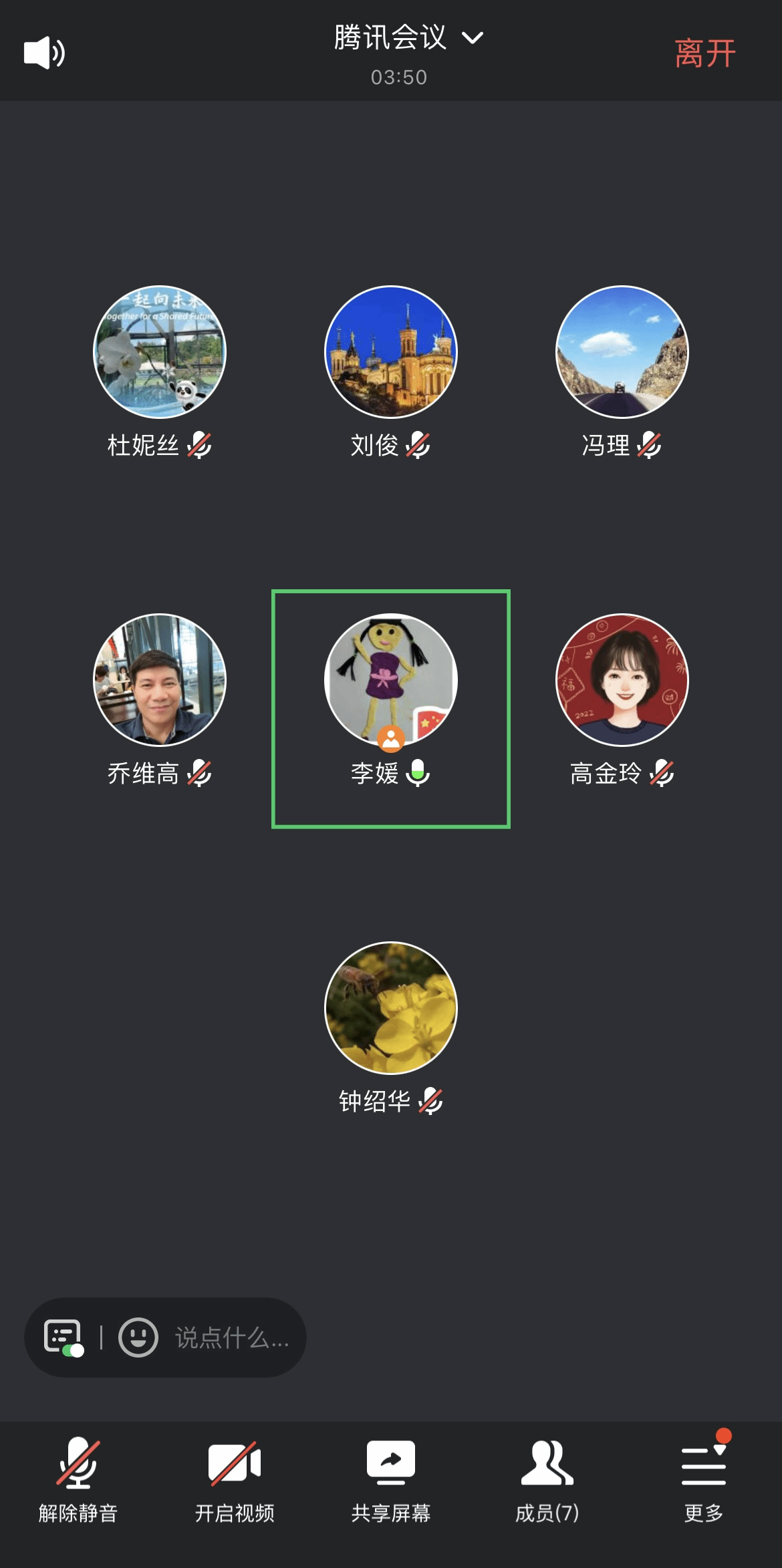
Task: Toggle the speaker audio icon
Action: point(44,53)
